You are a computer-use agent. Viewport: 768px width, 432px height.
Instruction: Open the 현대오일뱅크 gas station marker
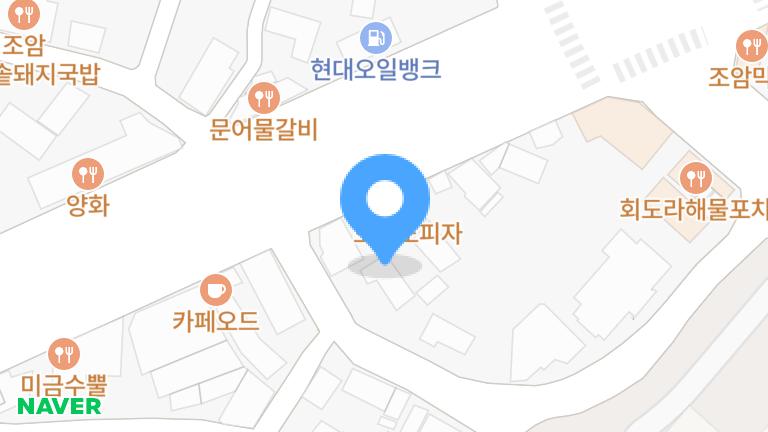(376, 39)
